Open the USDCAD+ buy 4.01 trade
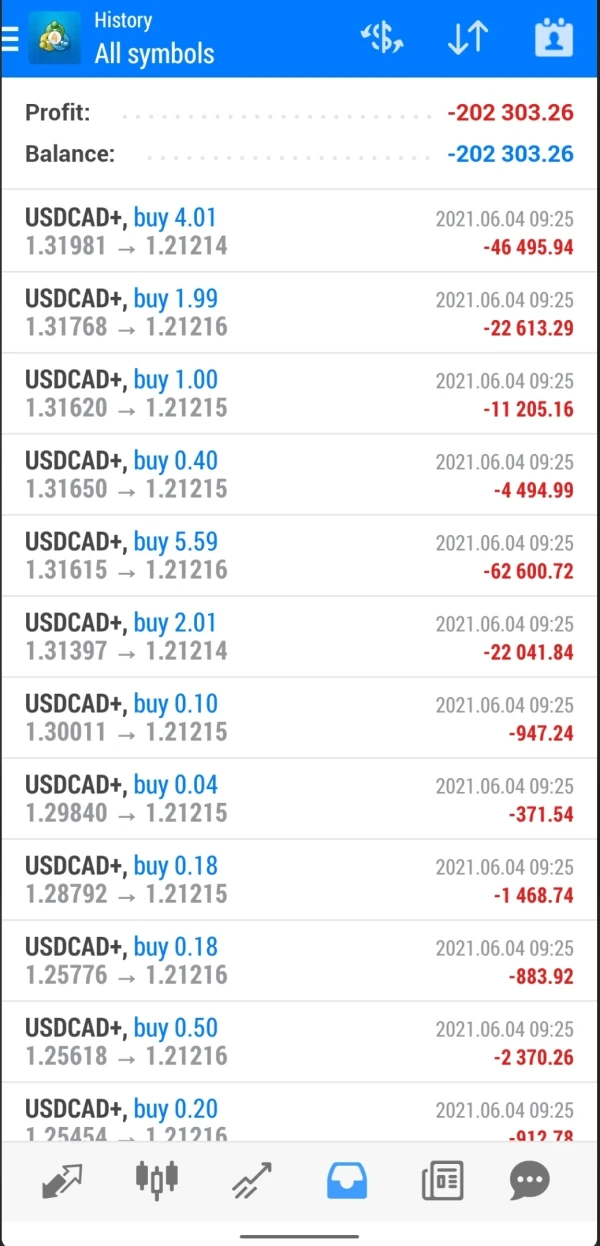The width and height of the screenshot is (600, 1246). coord(300,231)
